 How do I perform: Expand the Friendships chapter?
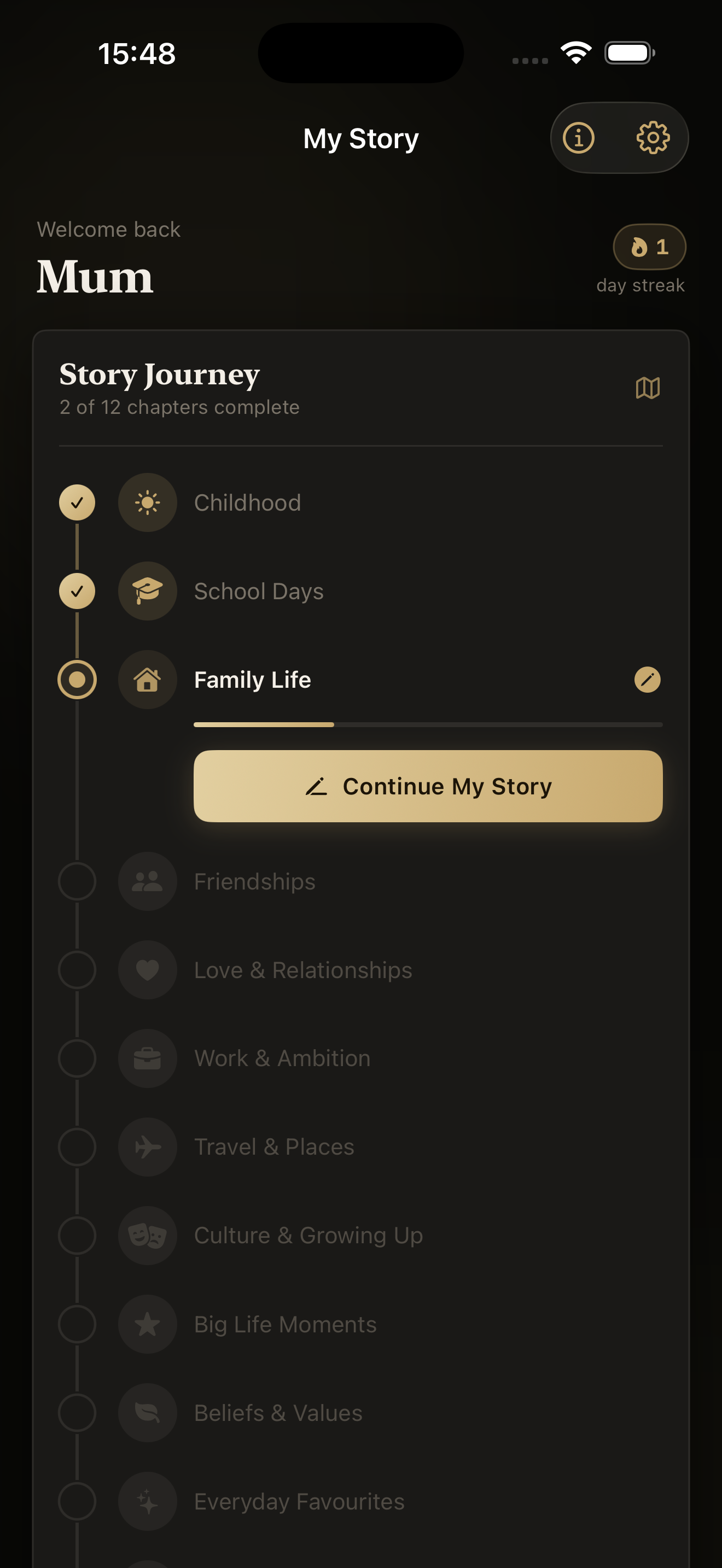254,881
